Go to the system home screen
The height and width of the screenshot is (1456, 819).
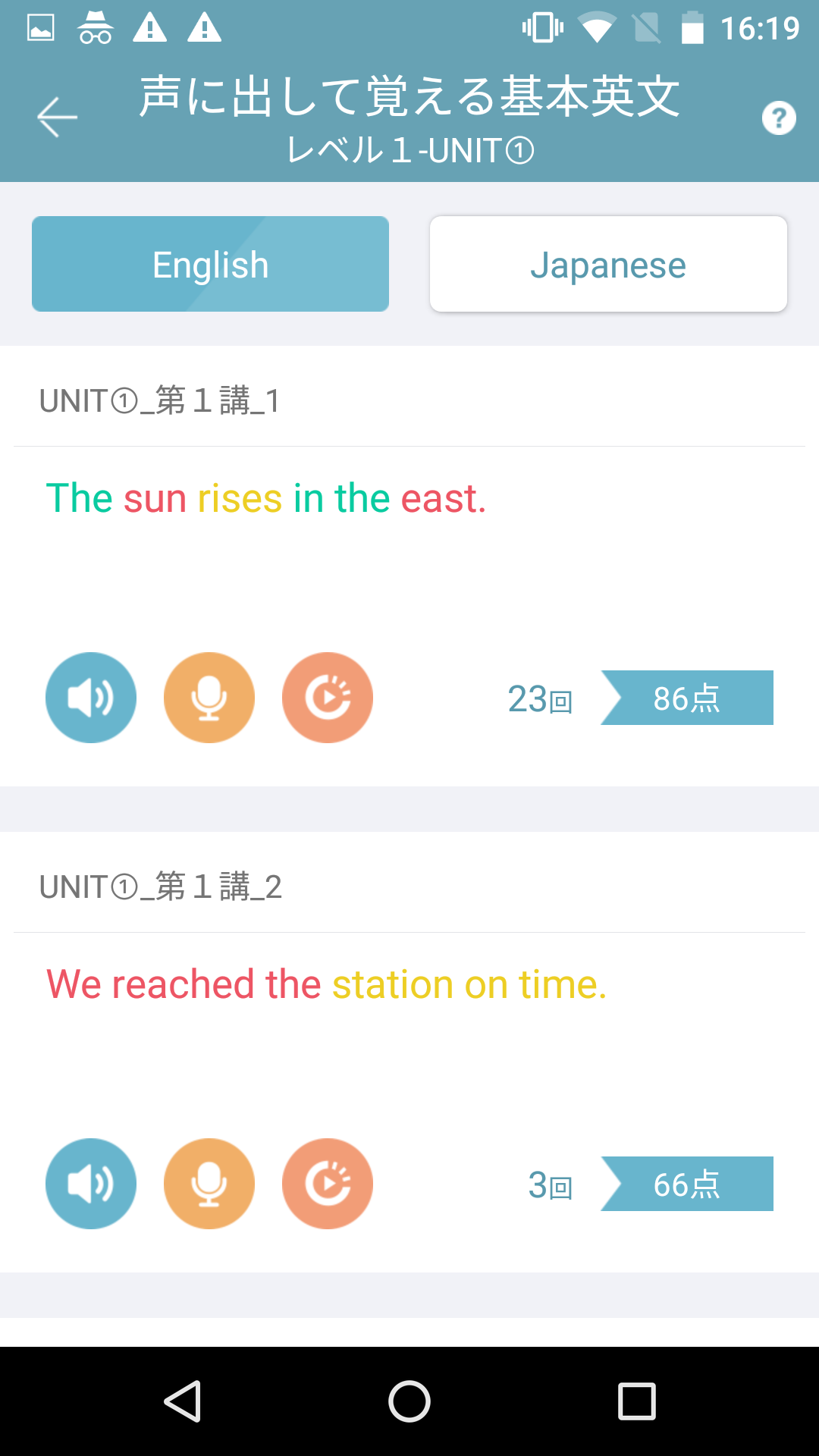(409, 1401)
